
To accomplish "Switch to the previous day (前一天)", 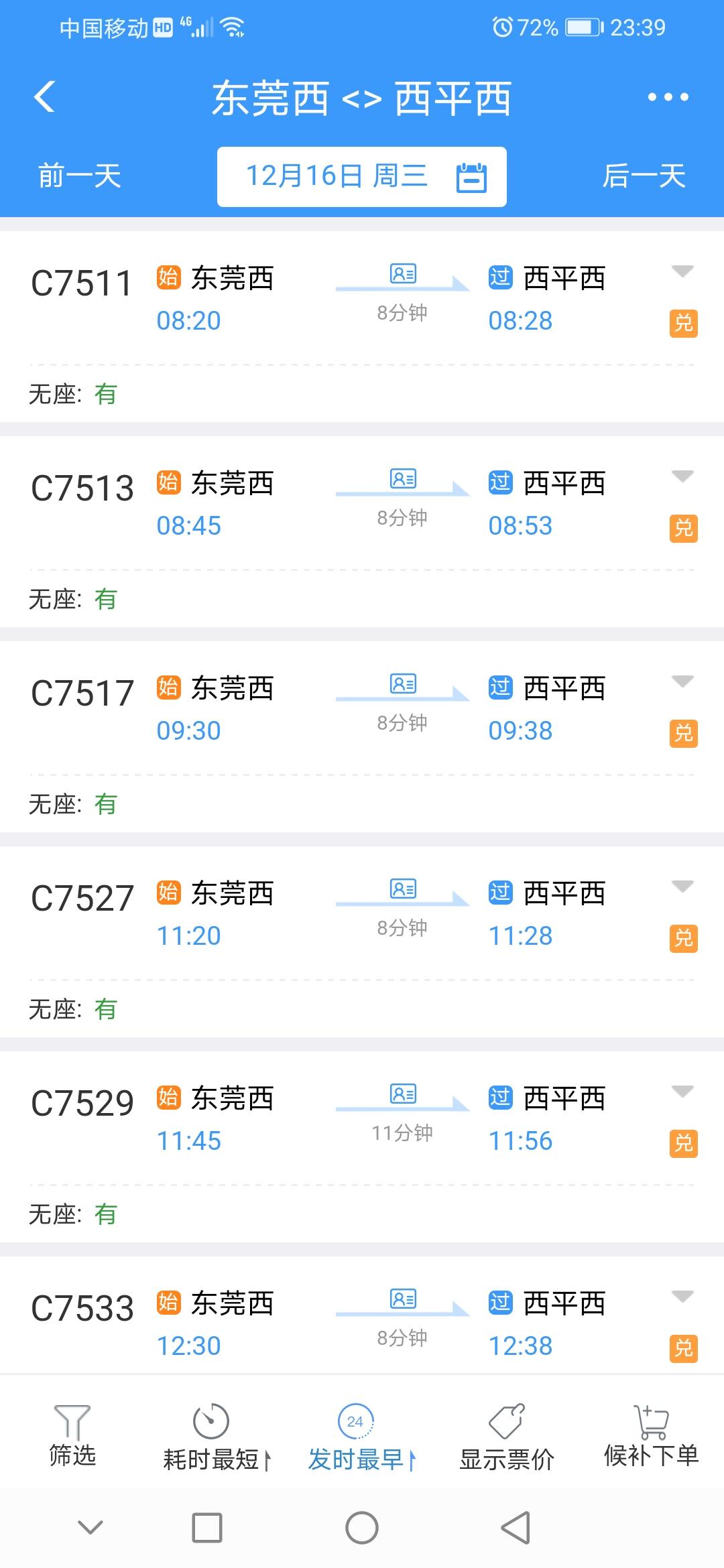I will tap(80, 176).
